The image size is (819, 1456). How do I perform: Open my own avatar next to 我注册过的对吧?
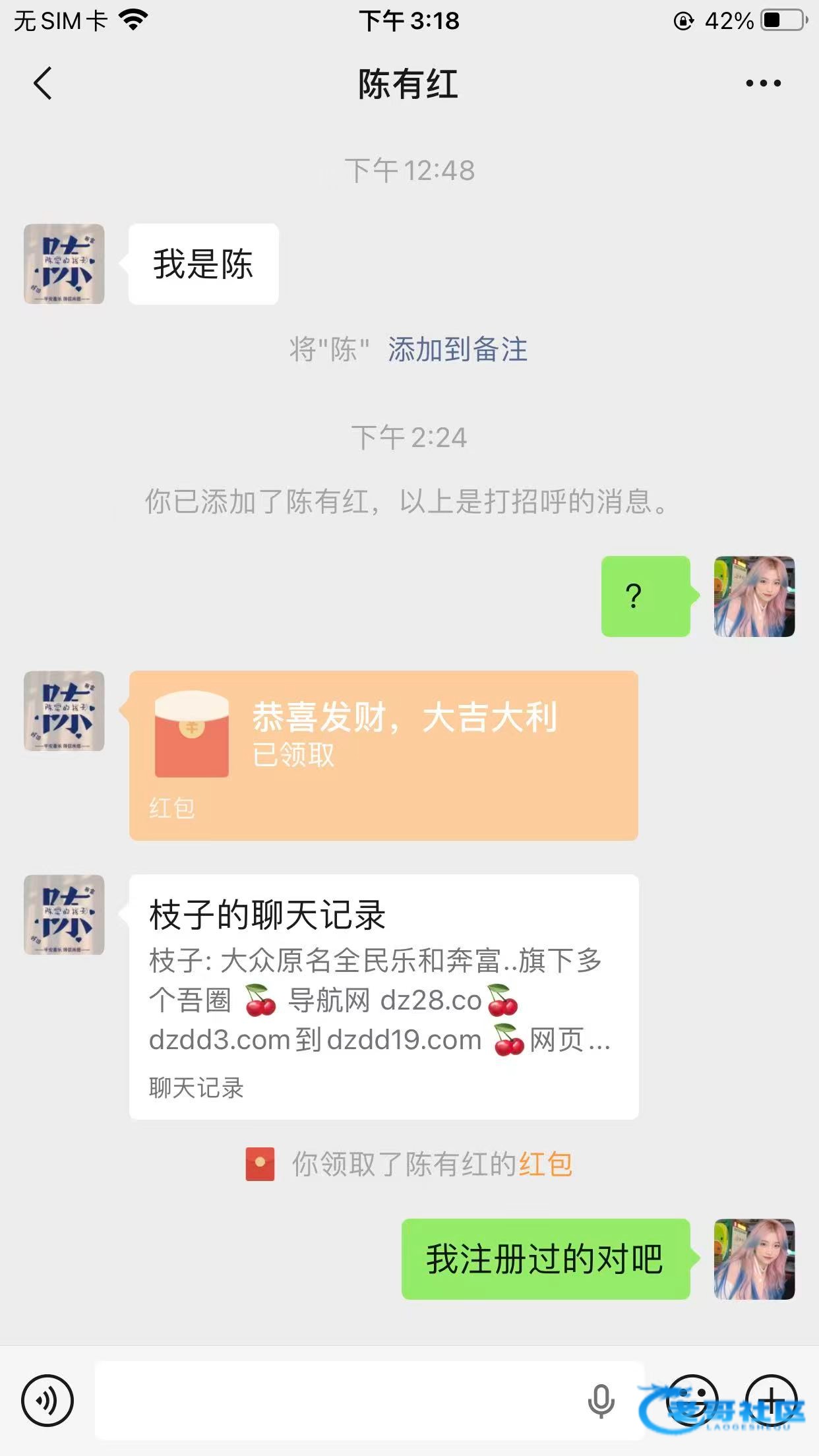pyautogui.click(x=754, y=1259)
